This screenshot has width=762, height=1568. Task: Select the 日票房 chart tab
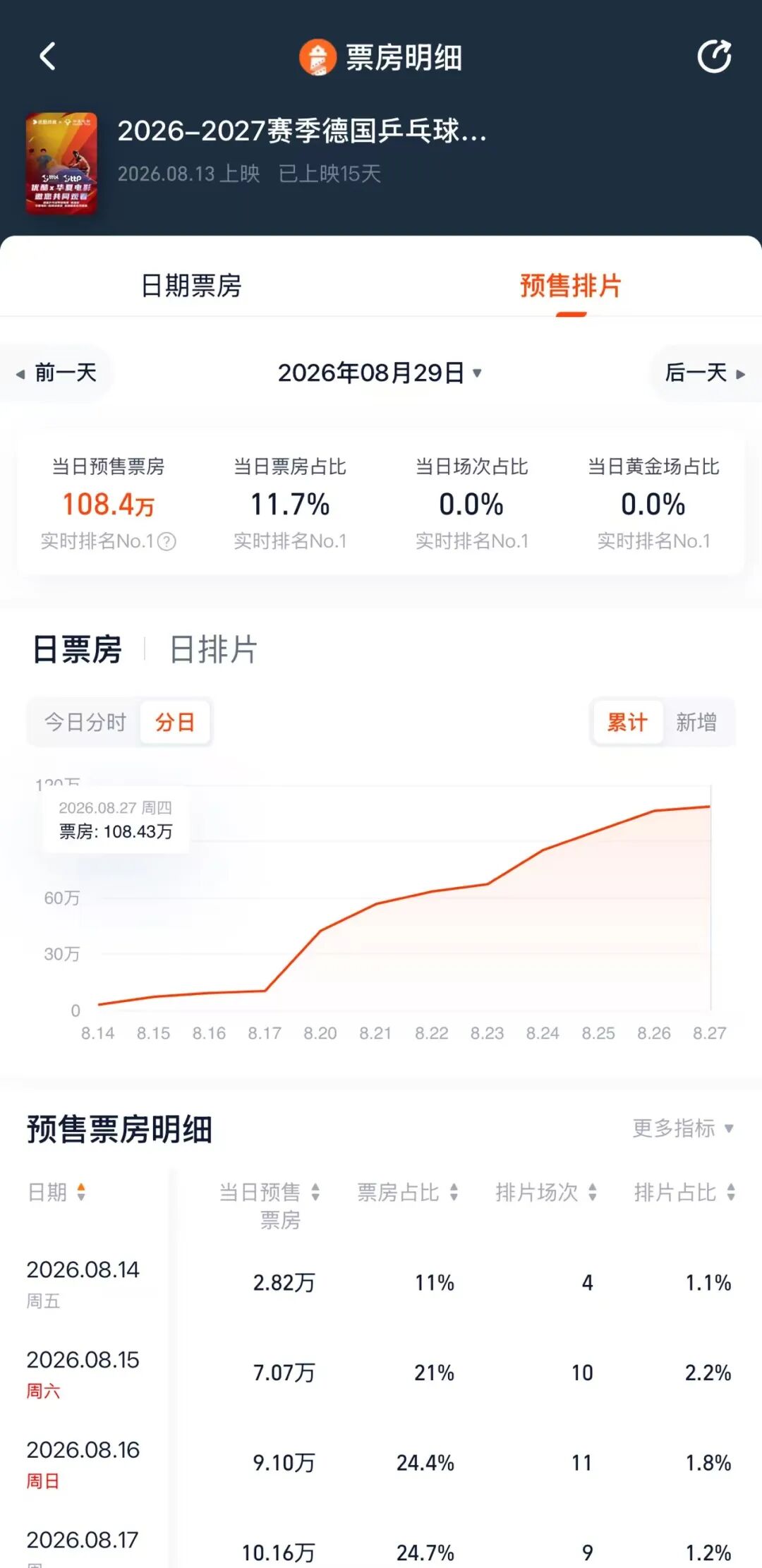coord(78,649)
